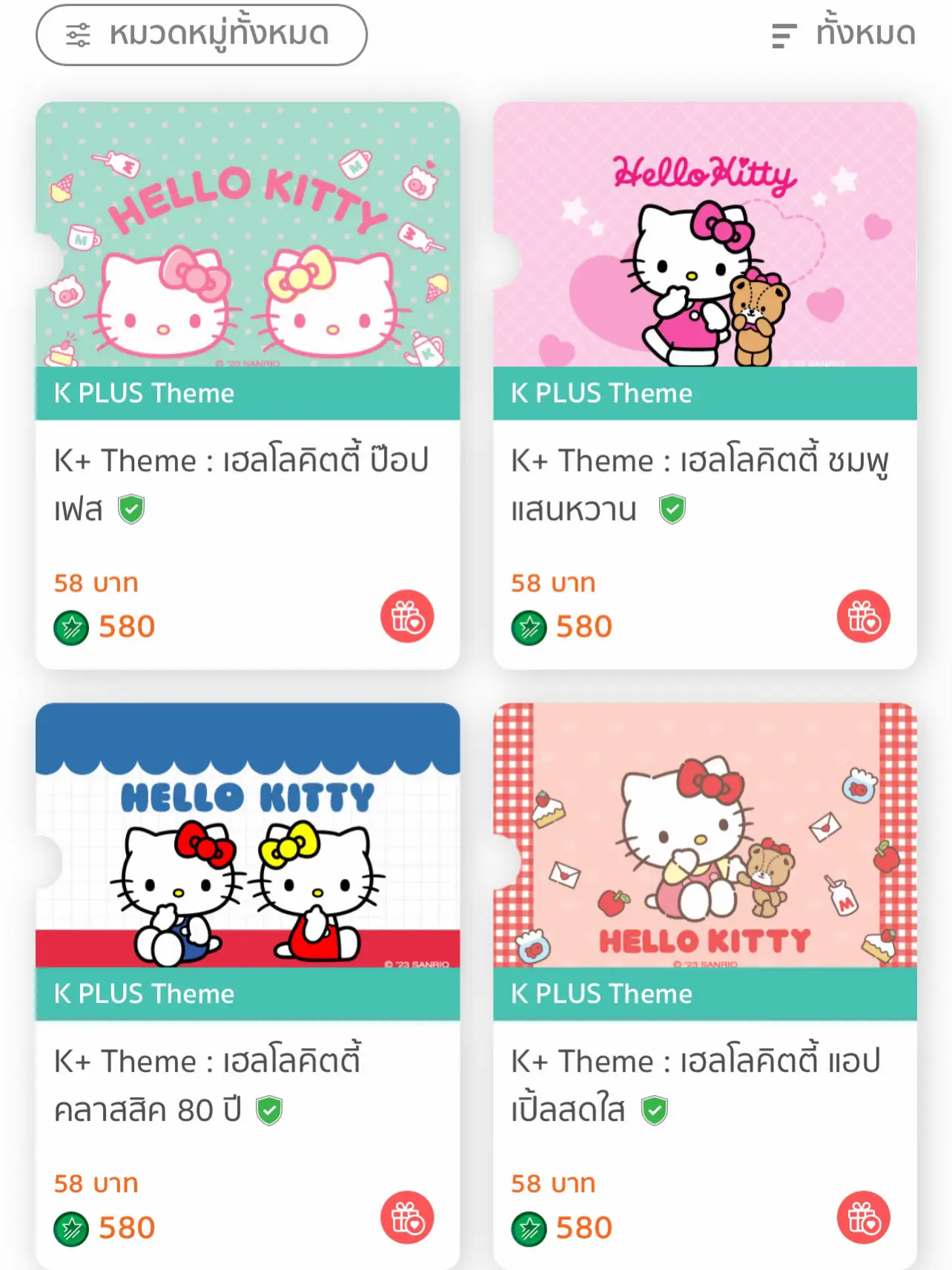The width and height of the screenshot is (952, 1270).
Task: Click the 580 points price on second card
Action: pos(584,625)
